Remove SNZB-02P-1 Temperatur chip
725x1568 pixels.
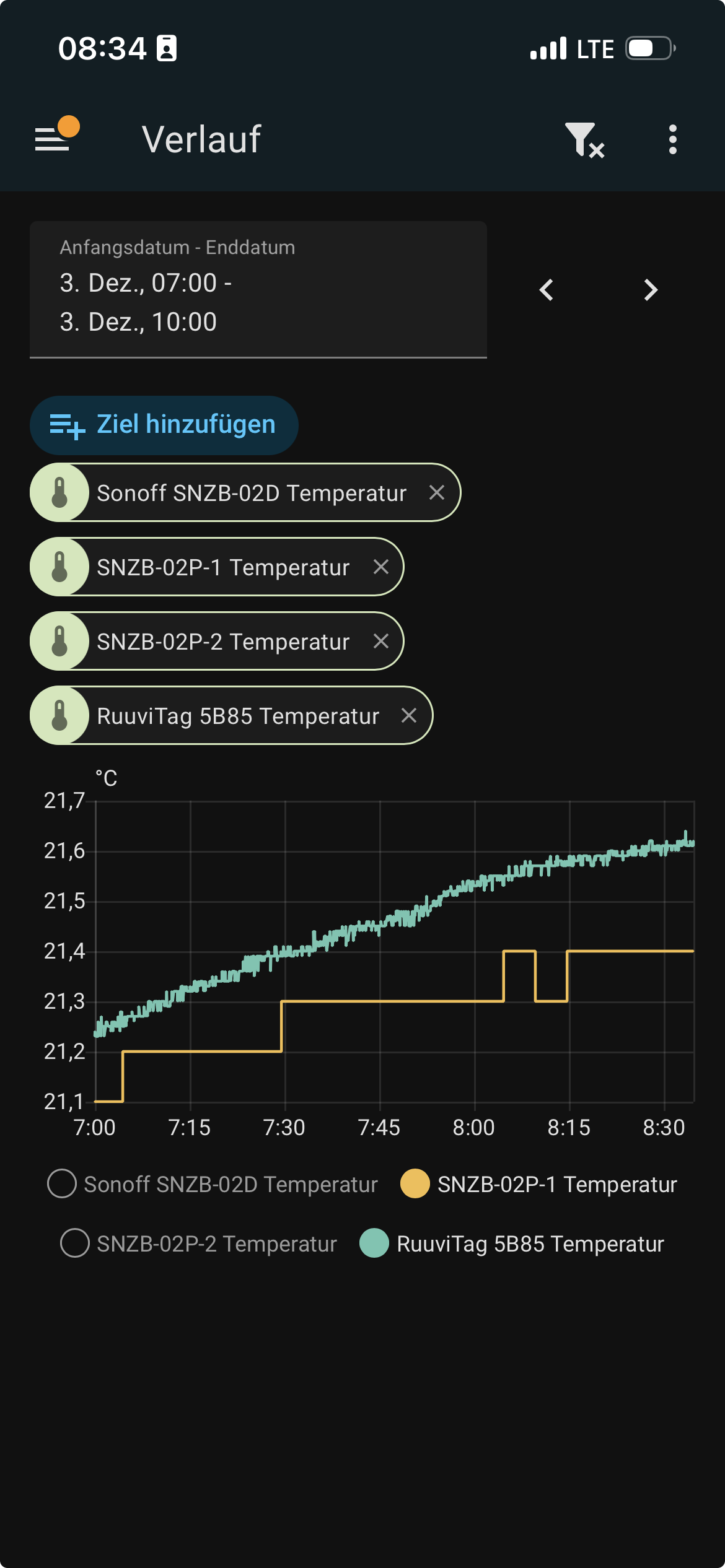[x=381, y=567]
